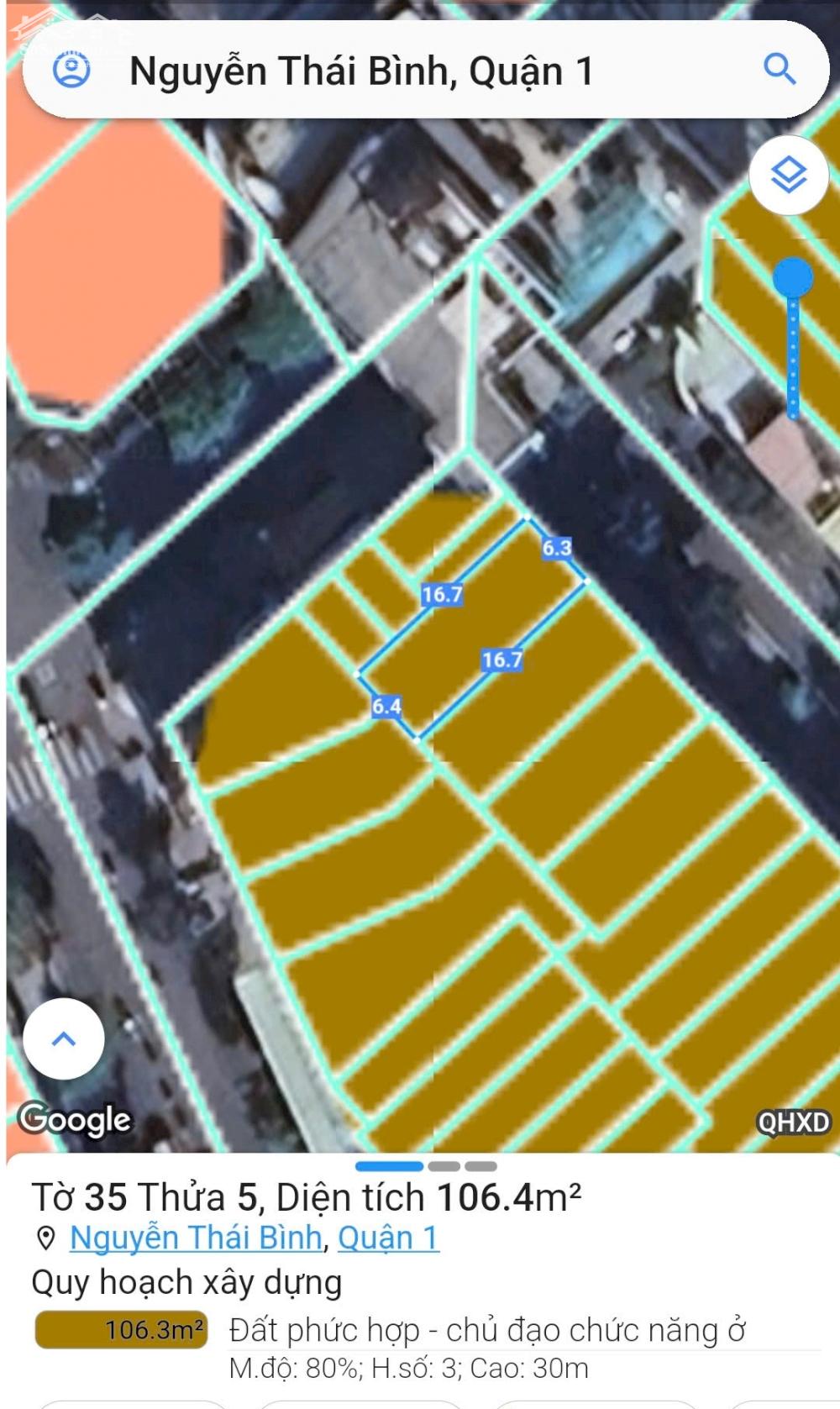This screenshot has width=840, height=1409.
Task: Tap the page indicator dots
Action: point(426,1166)
